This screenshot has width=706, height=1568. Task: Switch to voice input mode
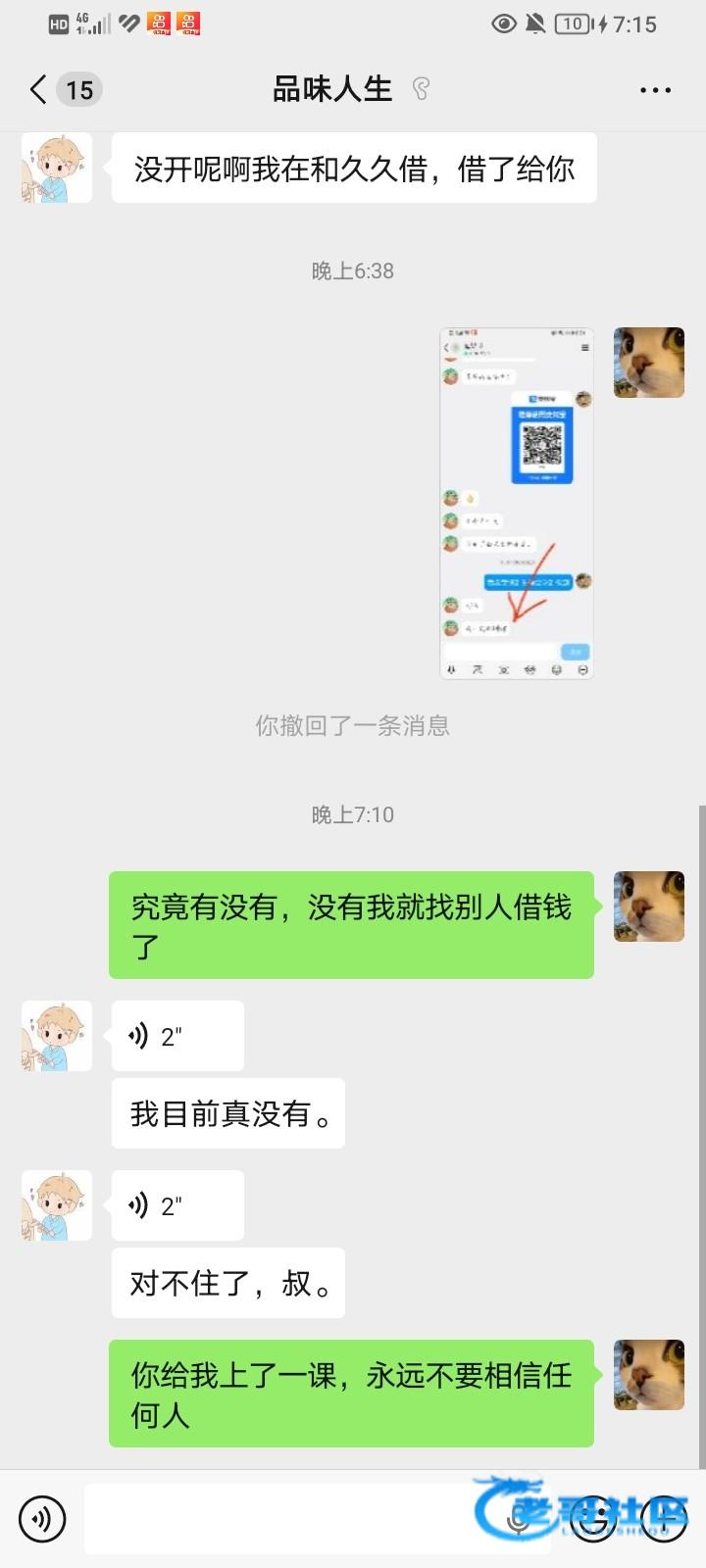(42, 1519)
